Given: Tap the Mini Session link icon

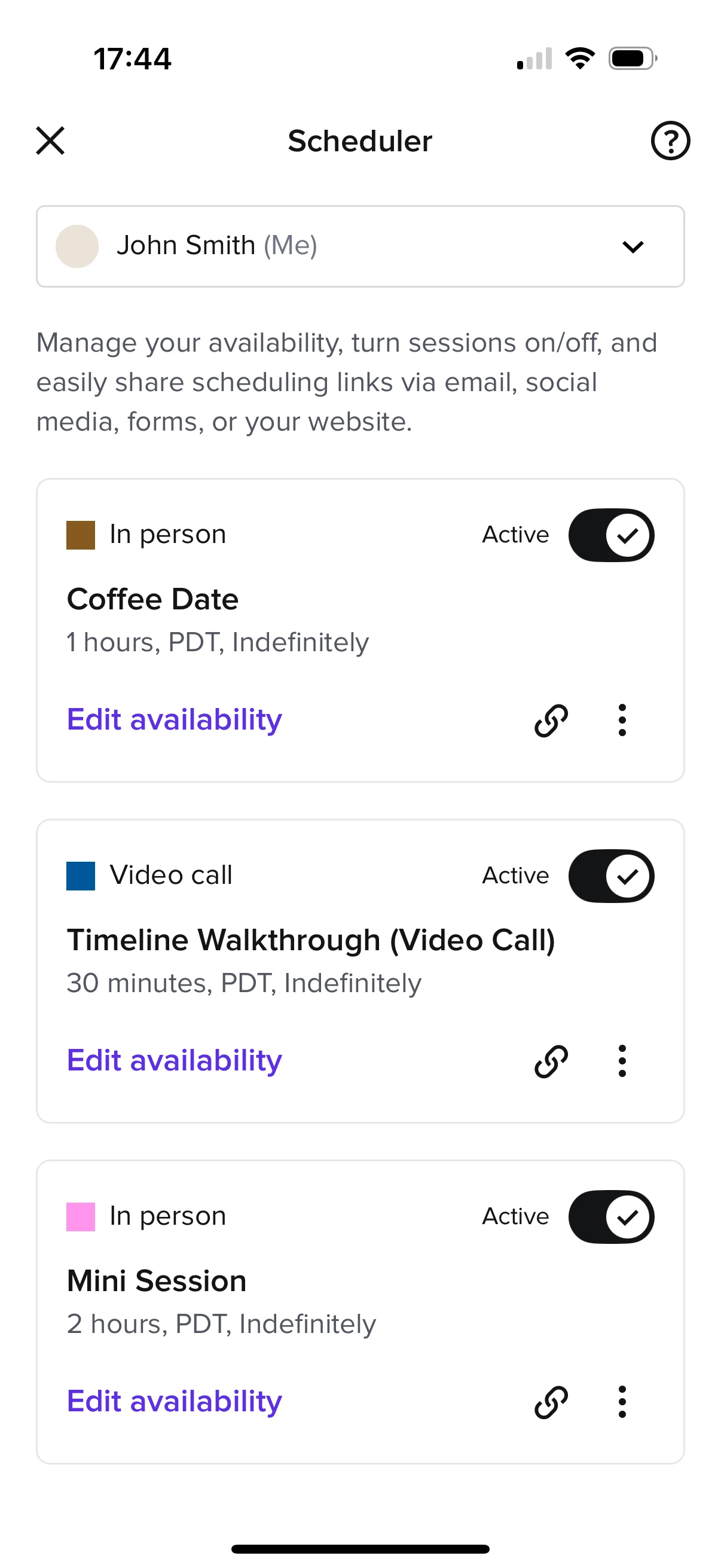Looking at the screenshot, I should pyautogui.click(x=551, y=1402).
